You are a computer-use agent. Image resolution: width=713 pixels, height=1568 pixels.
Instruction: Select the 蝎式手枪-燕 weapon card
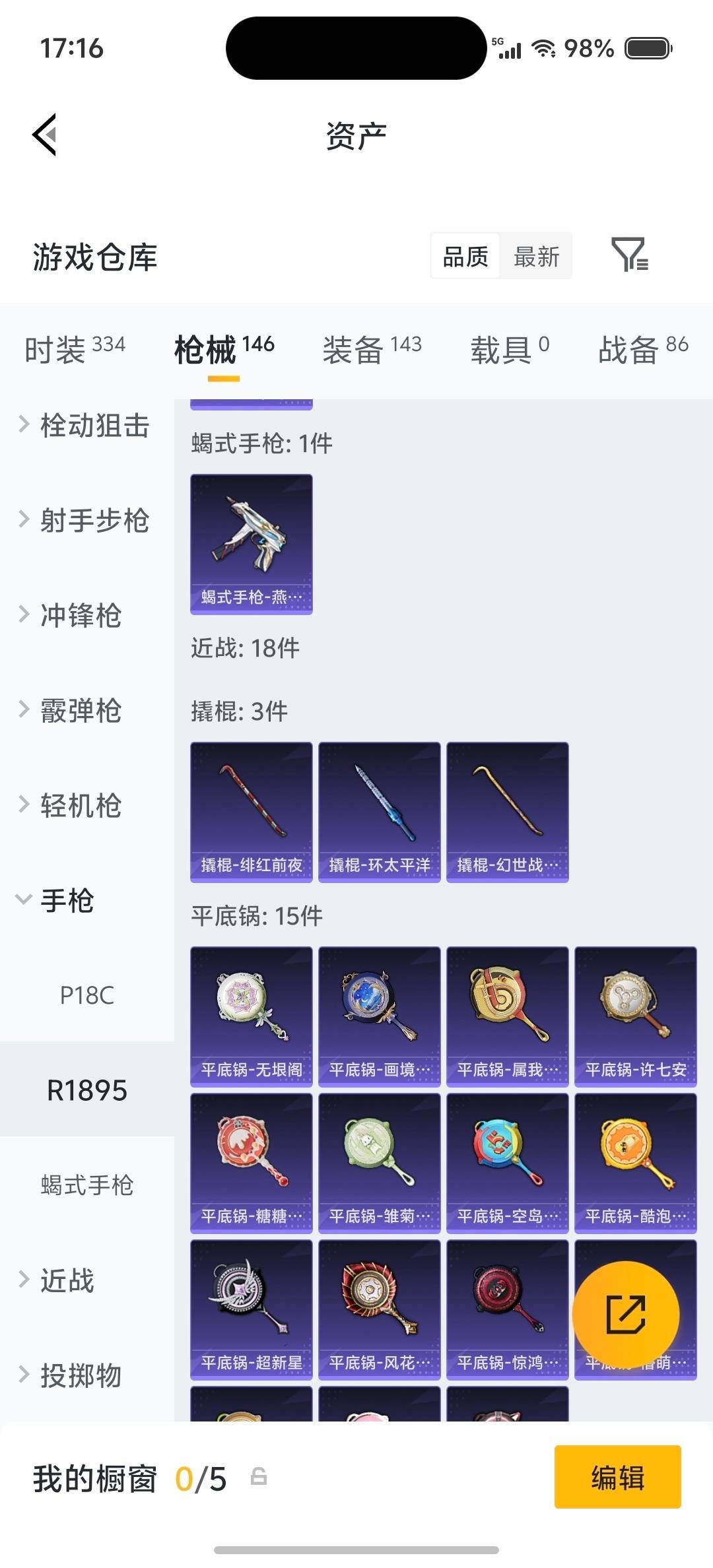click(x=252, y=542)
